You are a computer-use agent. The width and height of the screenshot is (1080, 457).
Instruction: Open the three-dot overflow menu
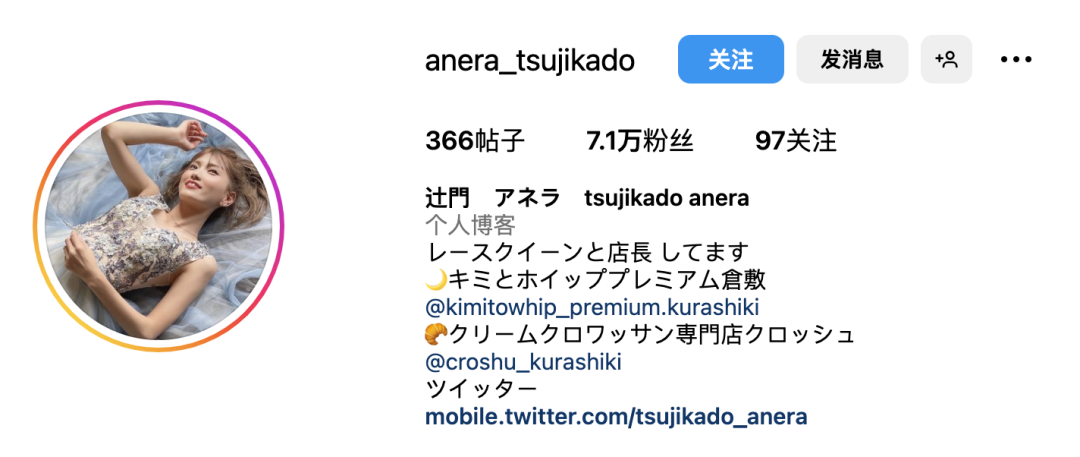click(x=1016, y=60)
